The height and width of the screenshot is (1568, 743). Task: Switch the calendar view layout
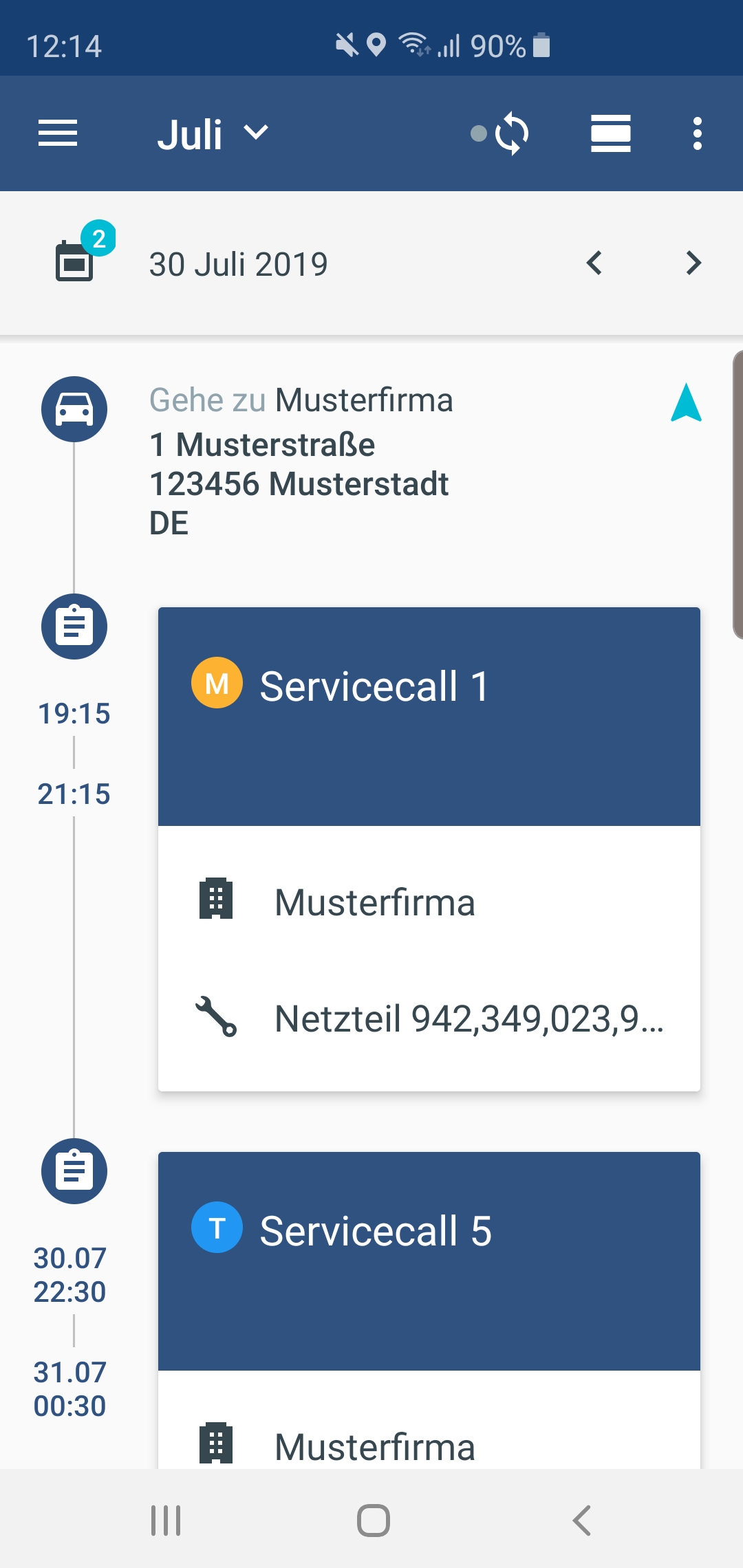(x=610, y=133)
